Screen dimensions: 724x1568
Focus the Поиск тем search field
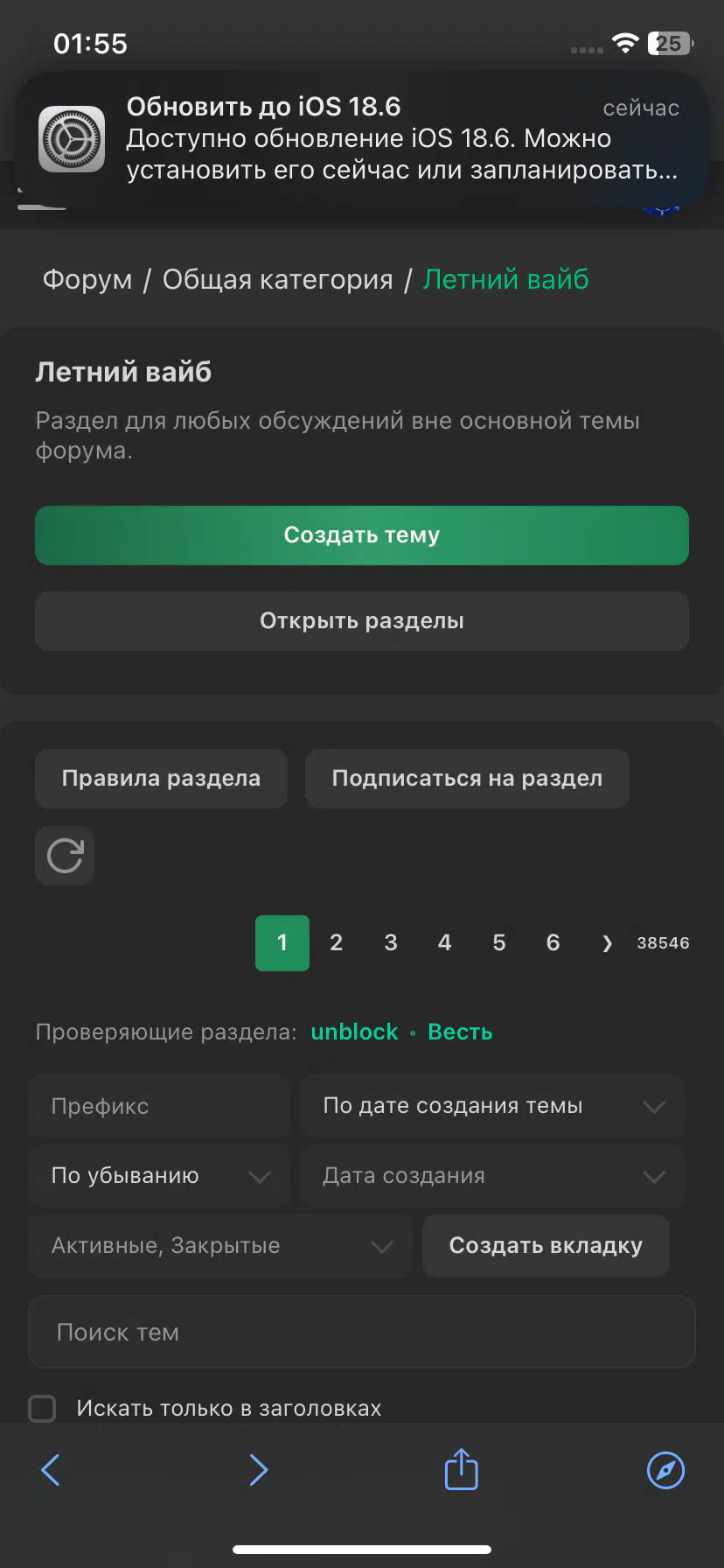[x=362, y=1332]
